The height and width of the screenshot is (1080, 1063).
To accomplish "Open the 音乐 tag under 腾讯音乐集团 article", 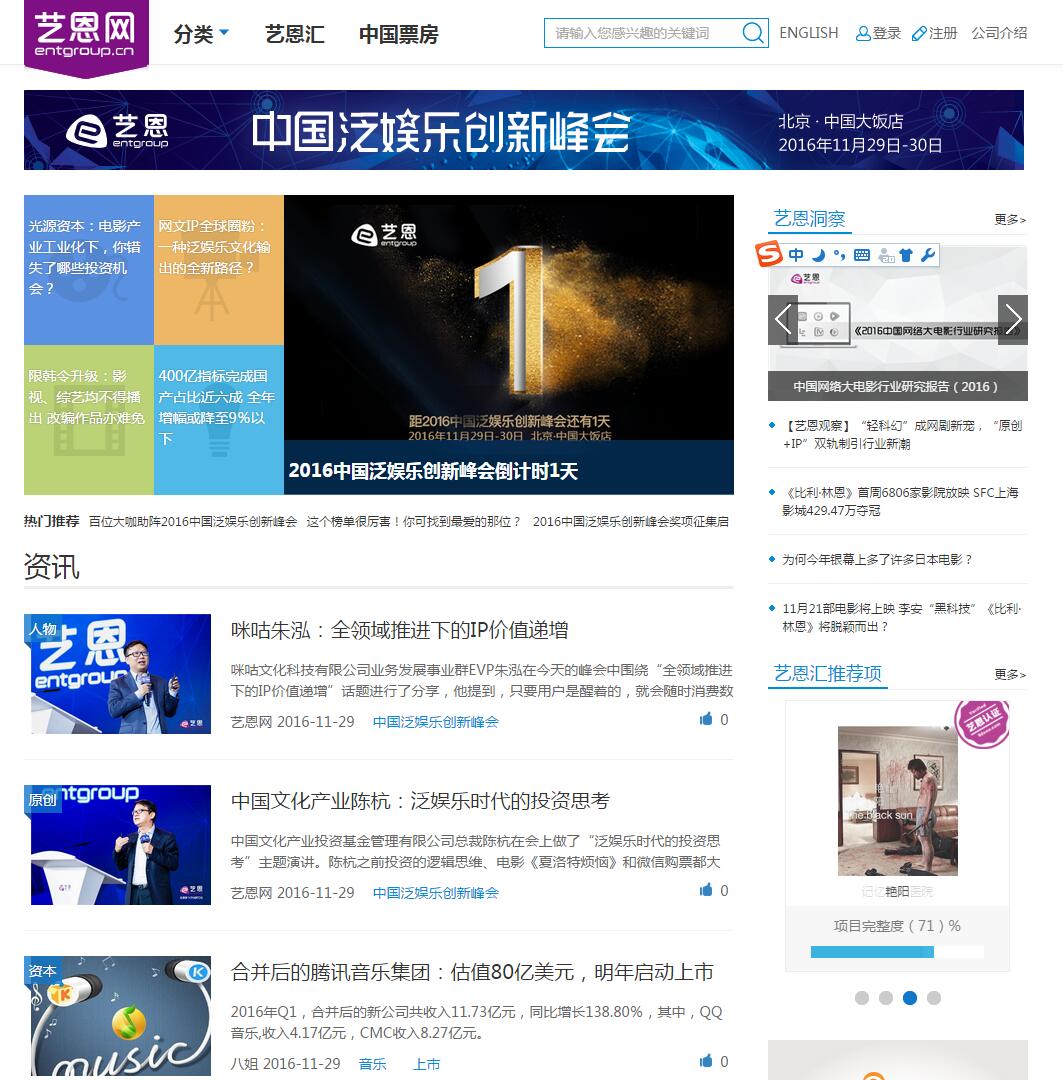I will (x=372, y=1064).
